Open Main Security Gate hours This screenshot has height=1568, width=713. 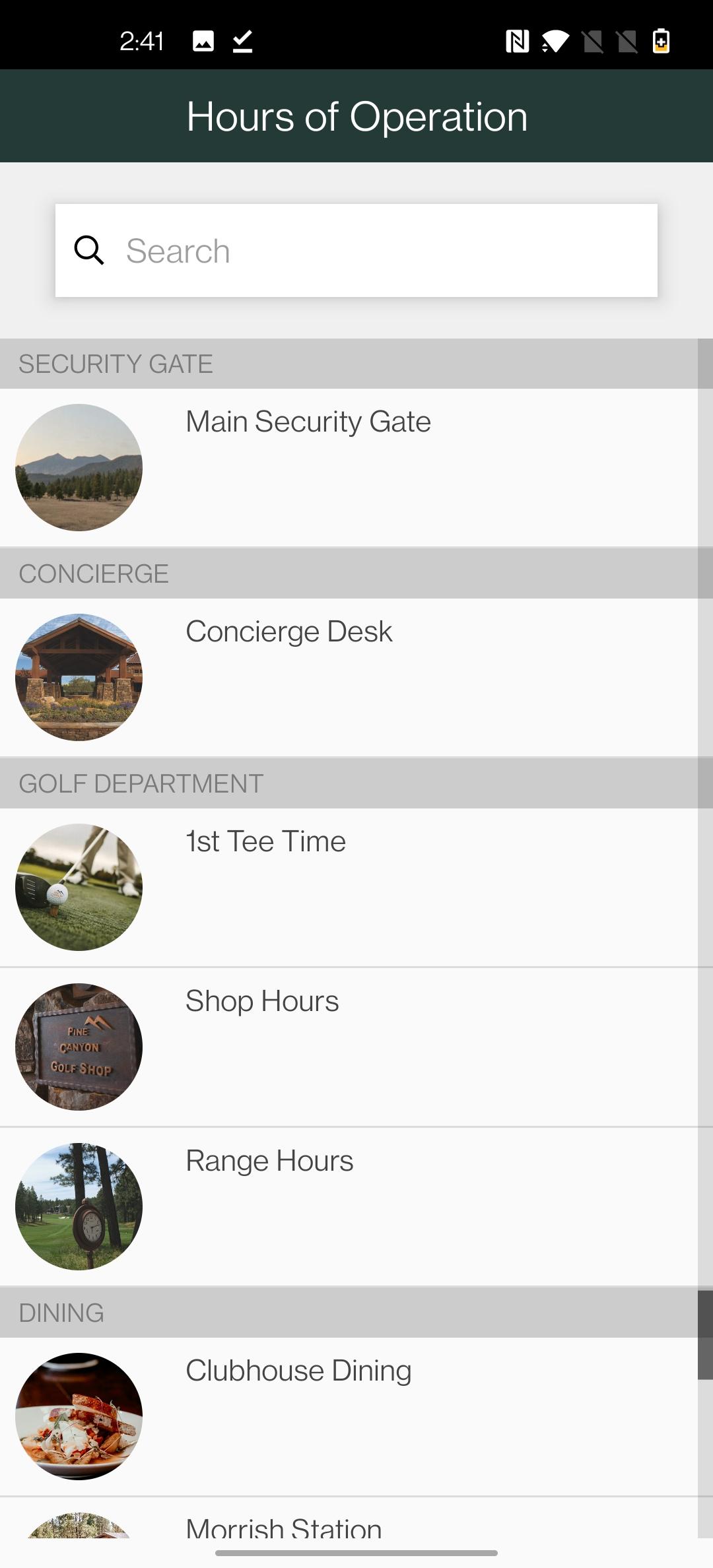tap(349, 467)
